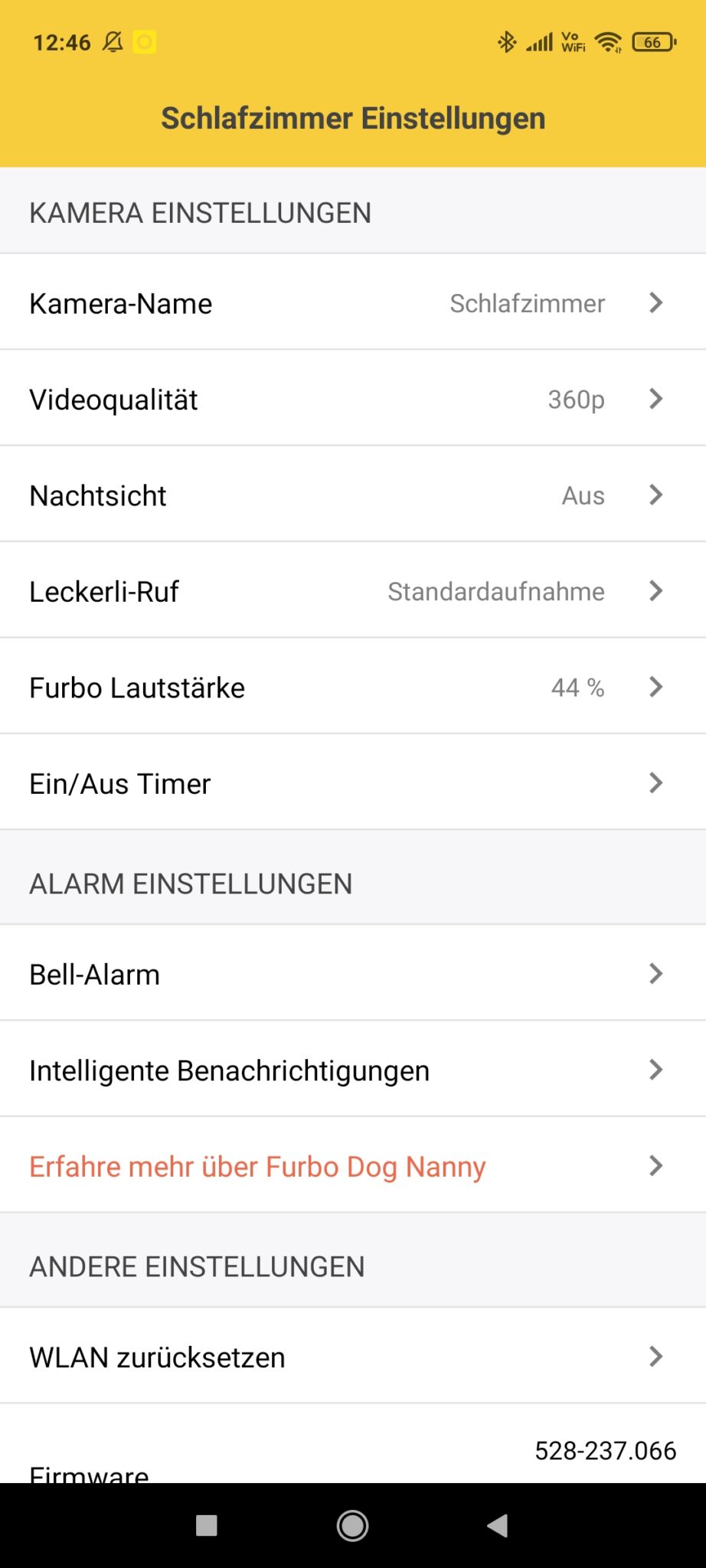The width and height of the screenshot is (706, 1568).
Task: Tap WLAN zurücksetzen
Action: coord(352,1357)
